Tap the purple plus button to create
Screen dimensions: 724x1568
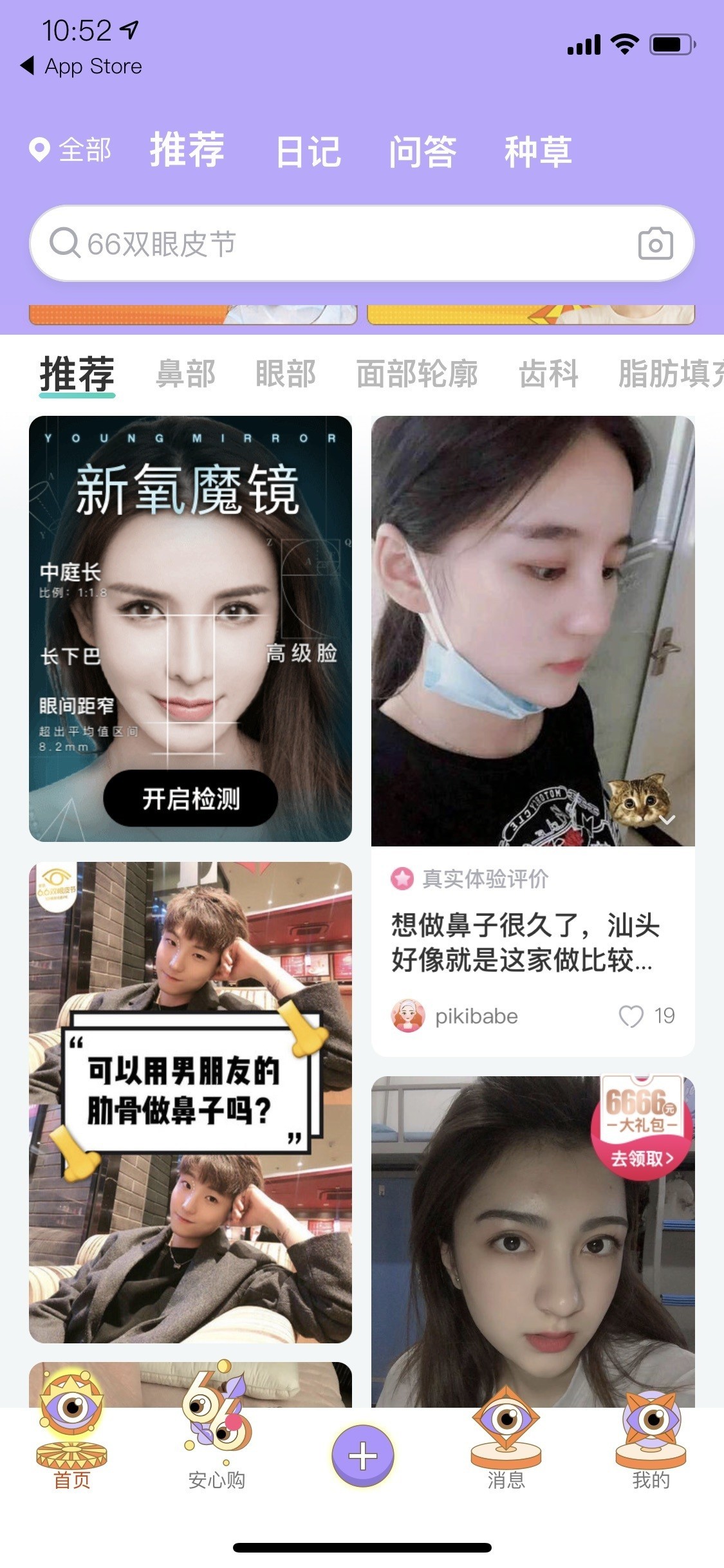pyautogui.click(x=362, y=1456)
